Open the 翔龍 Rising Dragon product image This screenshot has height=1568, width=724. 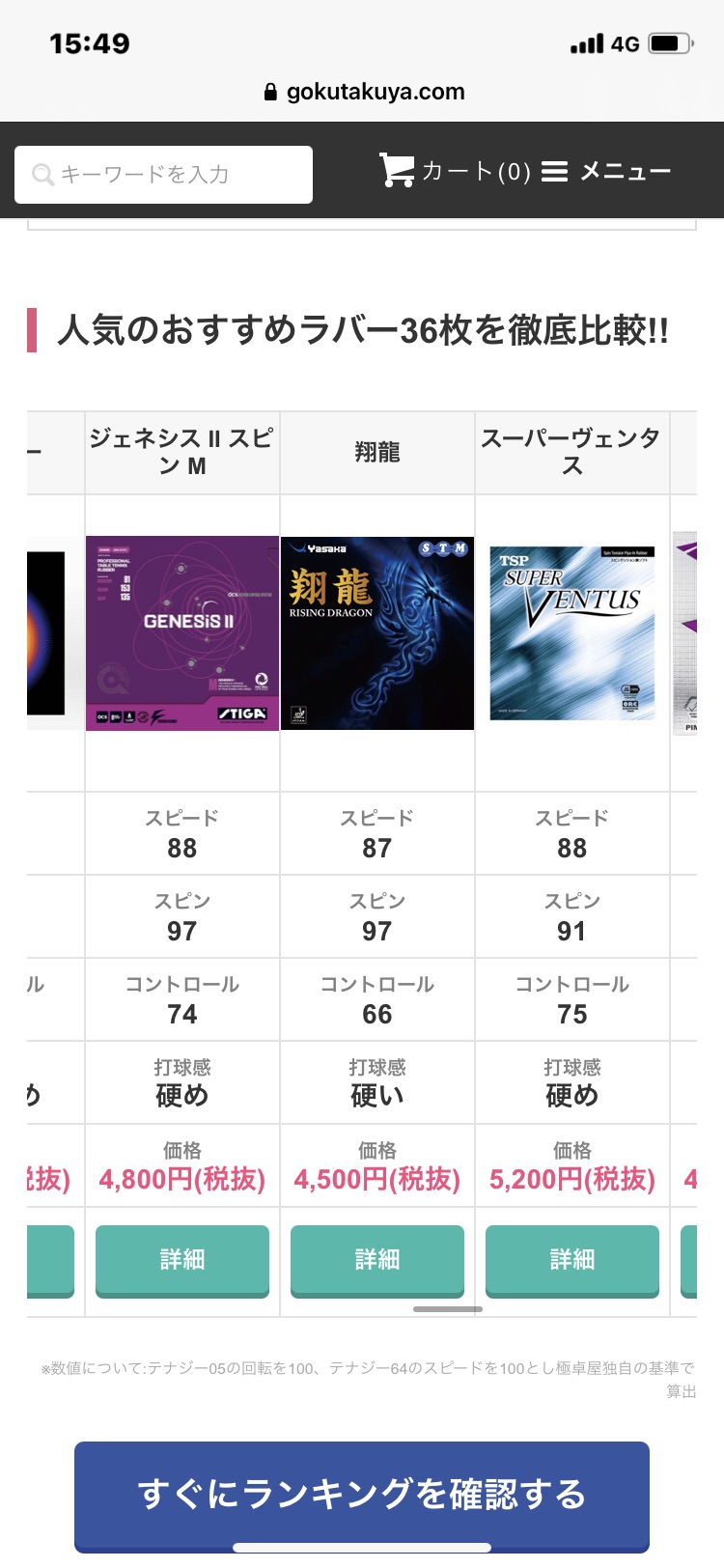(x=377, y=633)
